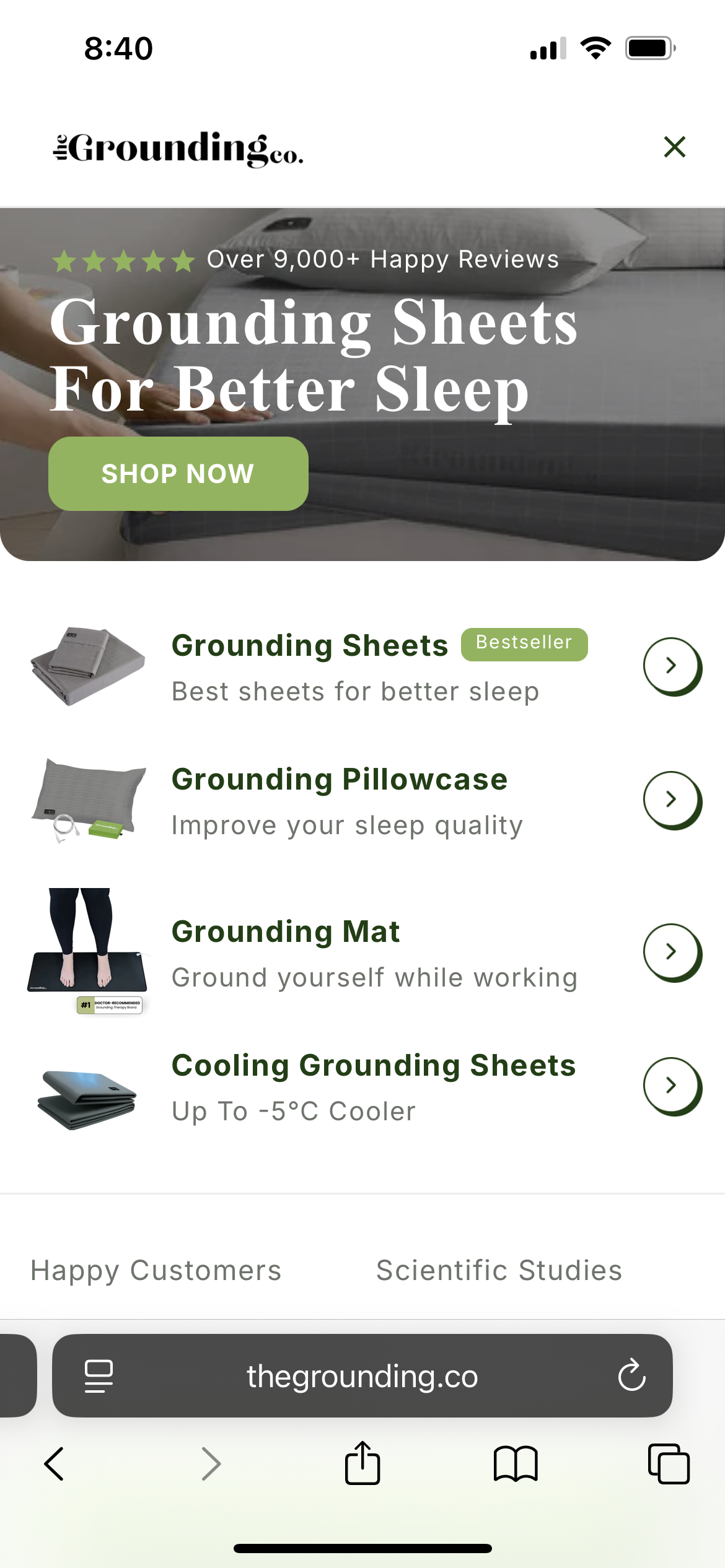Image resolution: width=725 pixels, height=1568 pixels.
Task: Tap the thegrounding.co address bar
Action: tap(362, 1376)
